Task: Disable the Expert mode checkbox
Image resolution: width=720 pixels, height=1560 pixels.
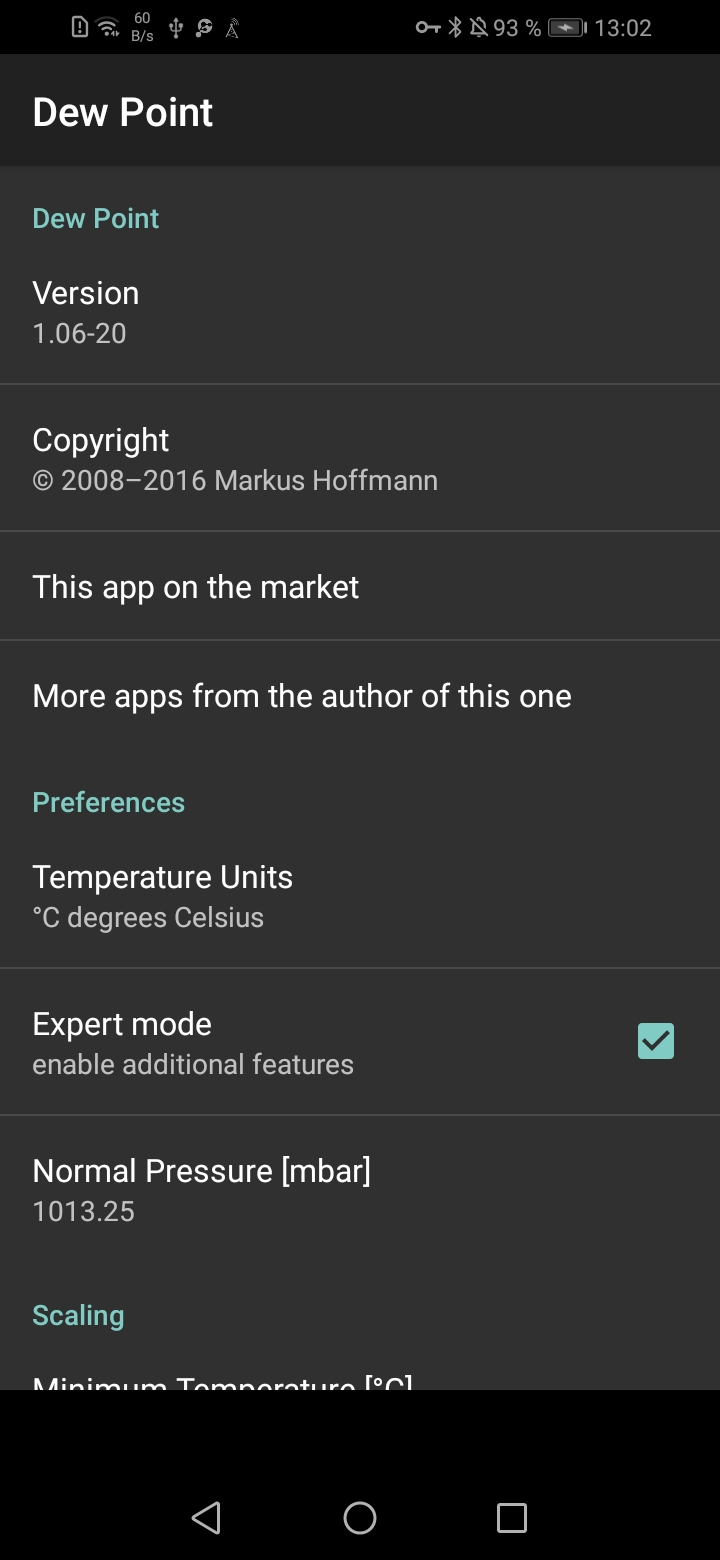Action: (655, 1042)
